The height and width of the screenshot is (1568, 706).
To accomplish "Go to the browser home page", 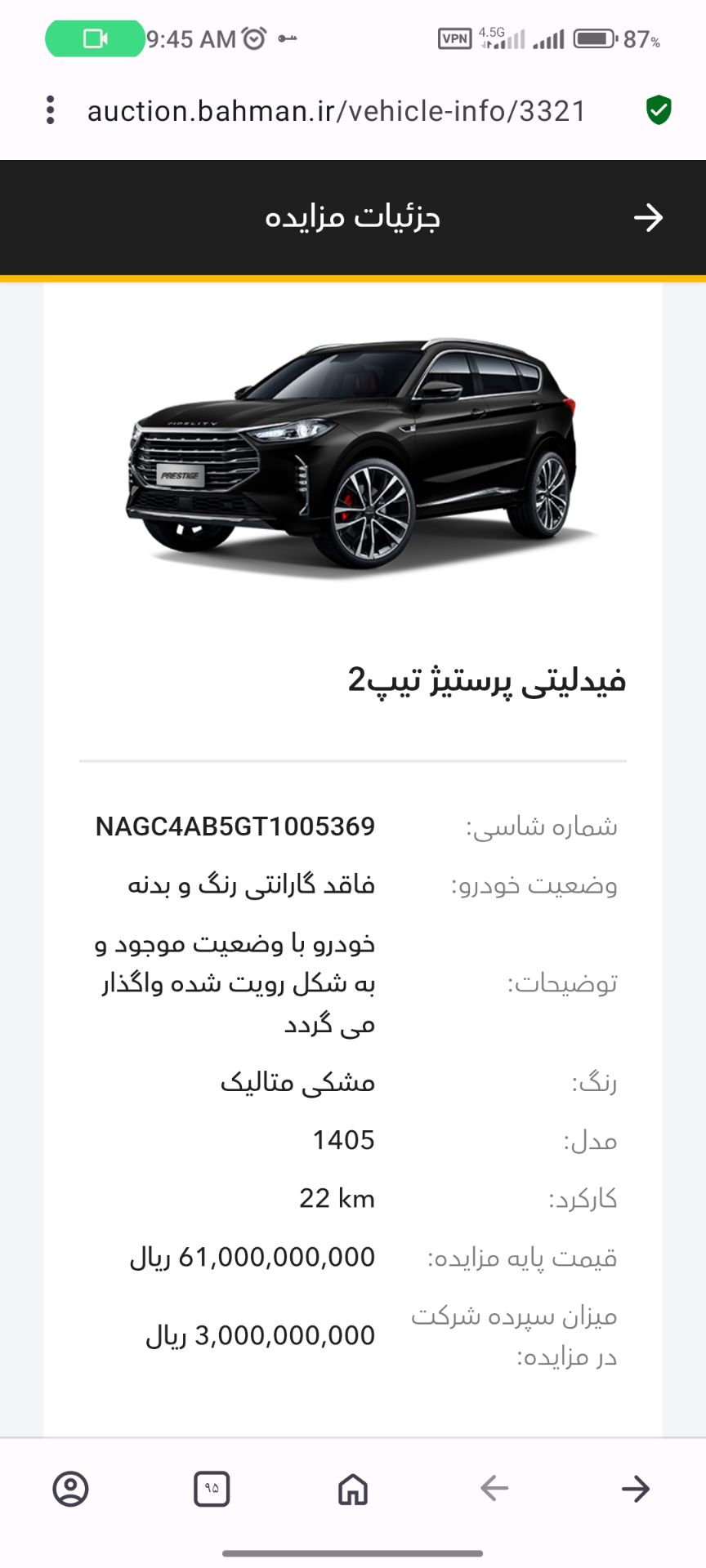I will click(x=353, y=1489).
